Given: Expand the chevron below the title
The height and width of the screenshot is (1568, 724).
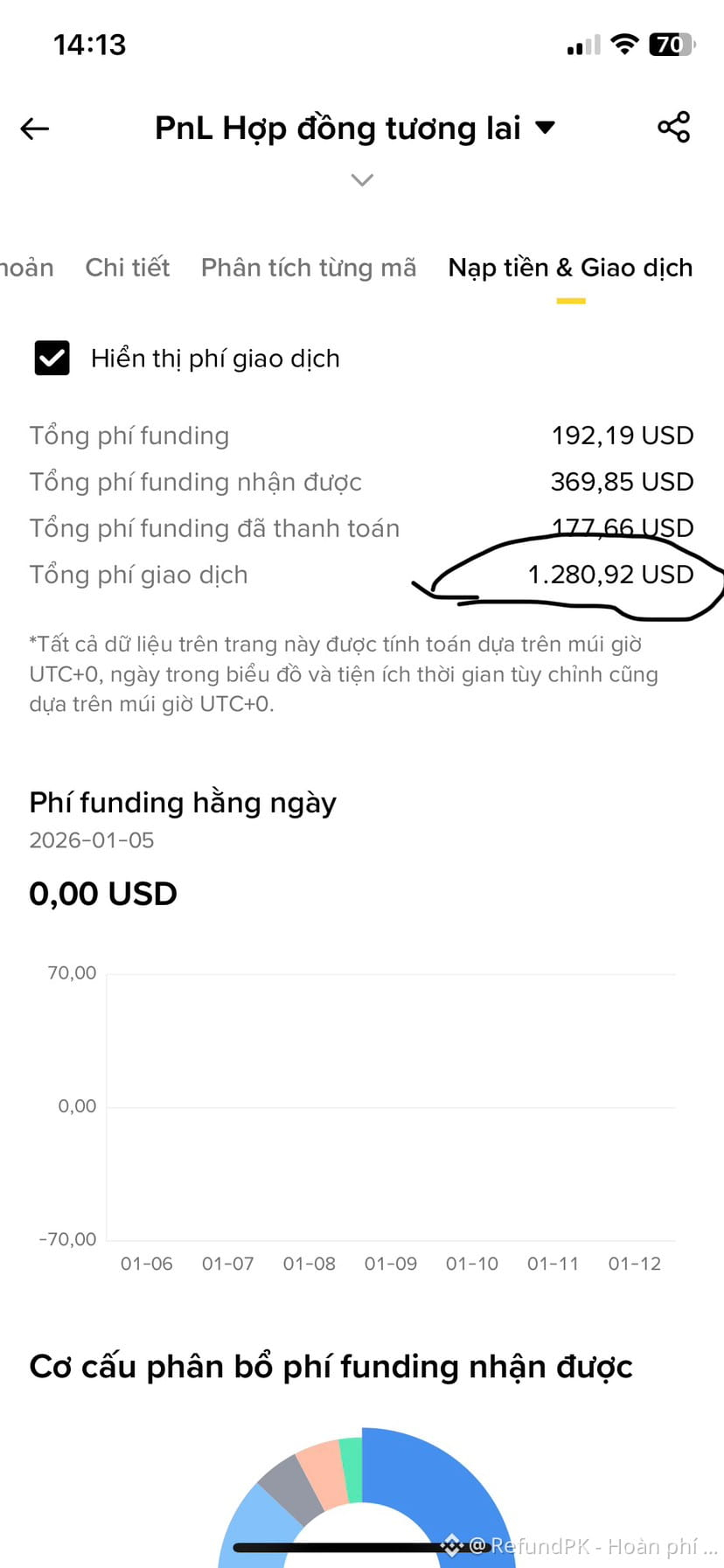Looking at the screenshot, I should (362, 180).
